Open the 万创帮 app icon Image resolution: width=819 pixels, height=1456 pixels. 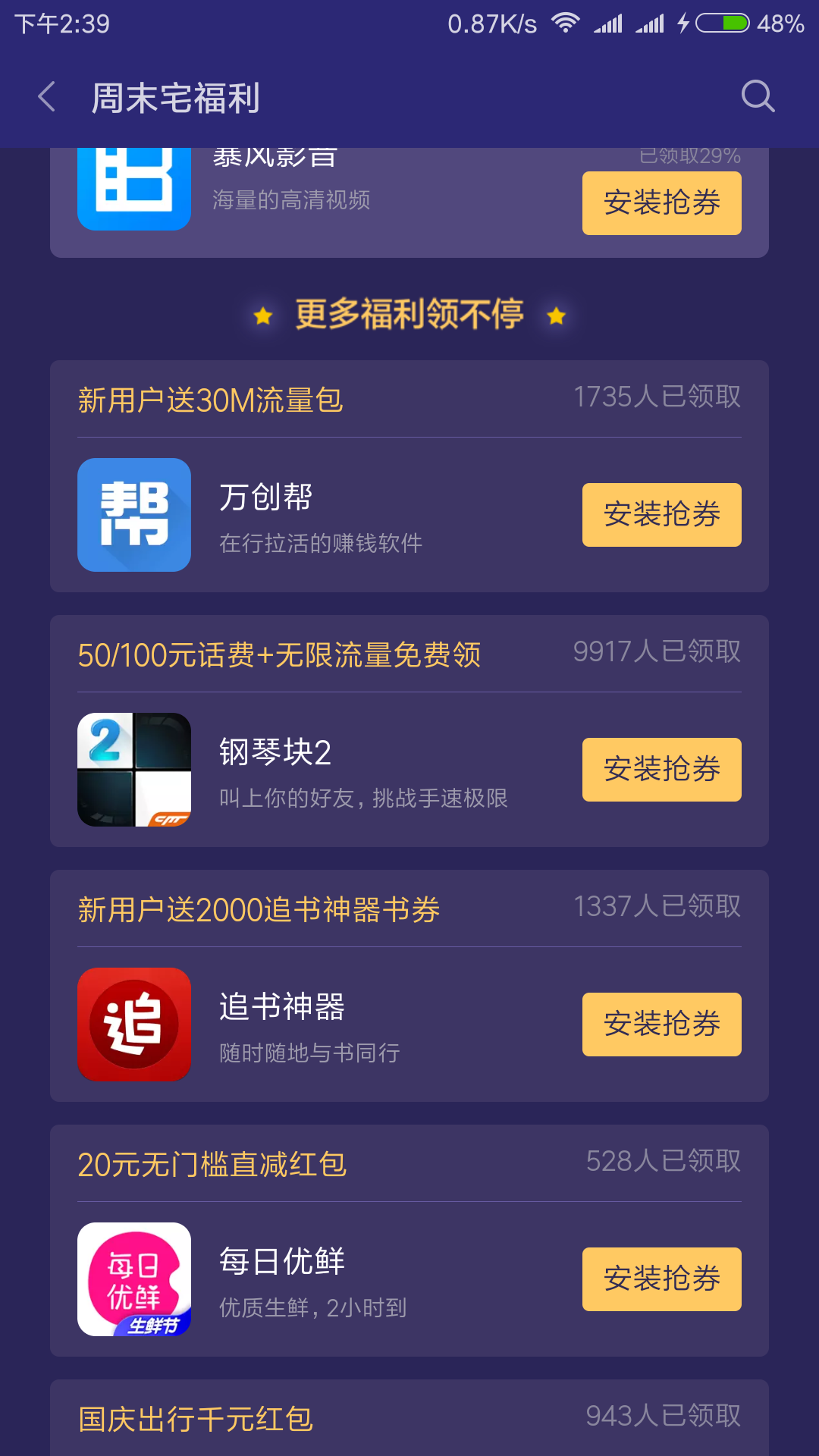[x=134, y=514]
